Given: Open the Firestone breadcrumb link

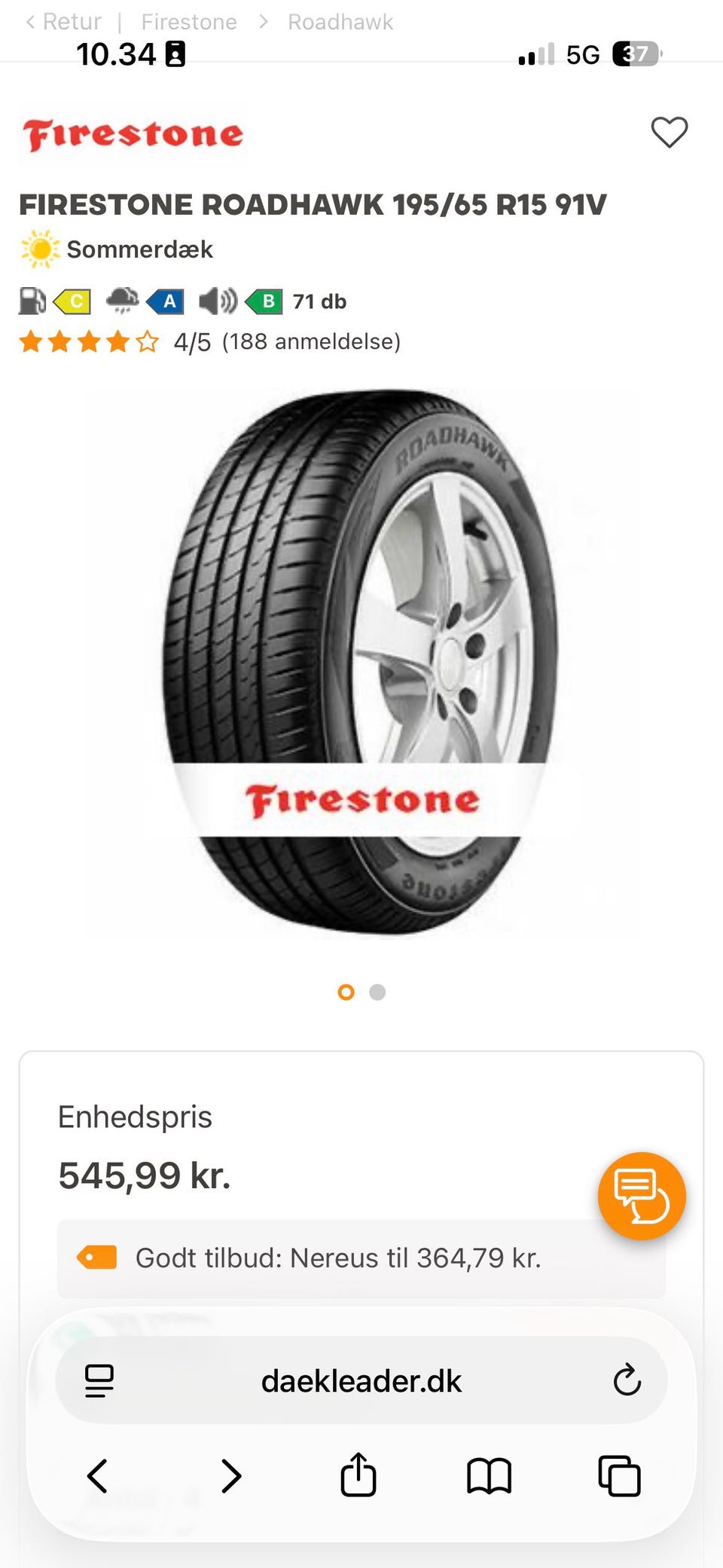Looking at the screenshot, I should click(x=189, y=22).
